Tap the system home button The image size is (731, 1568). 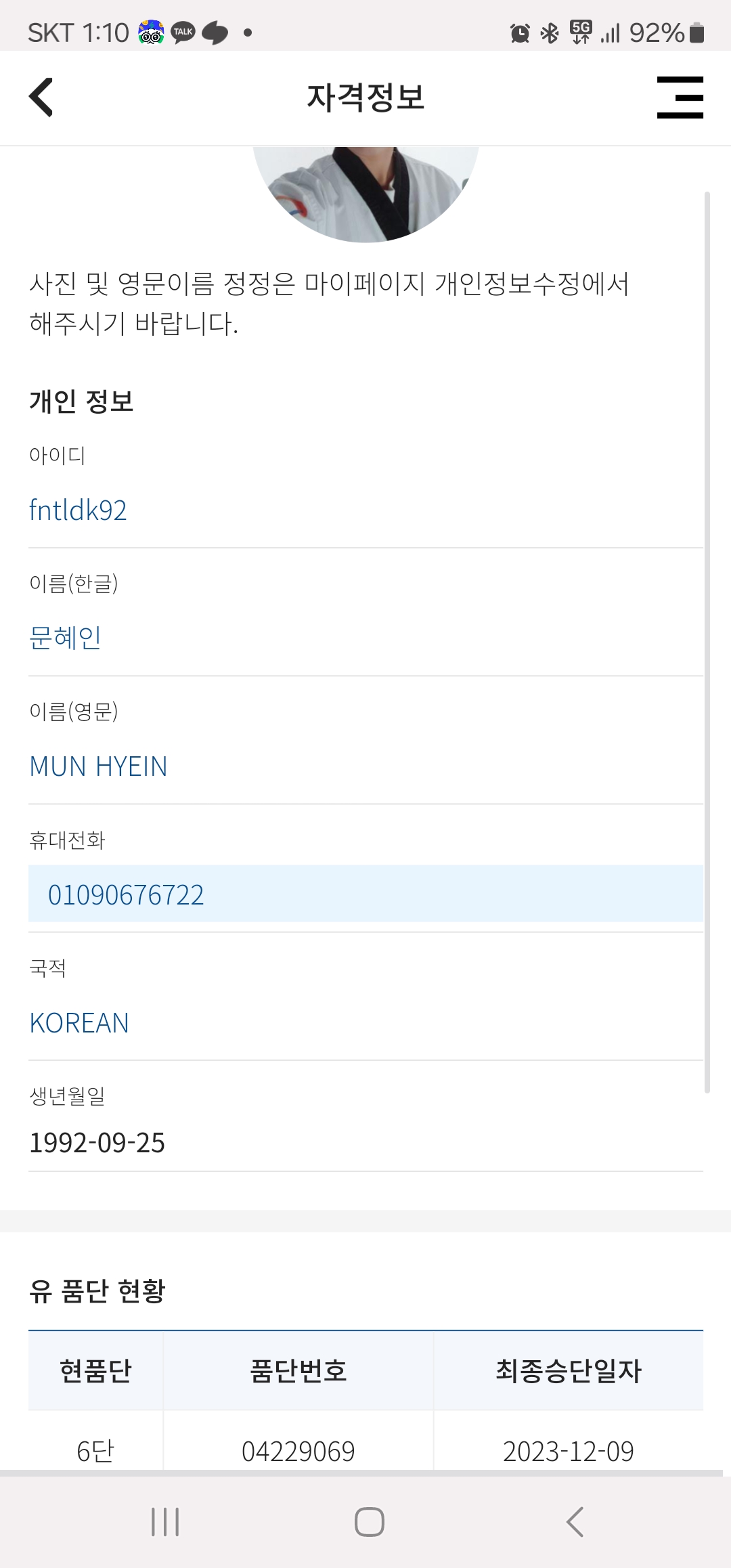369,1522
